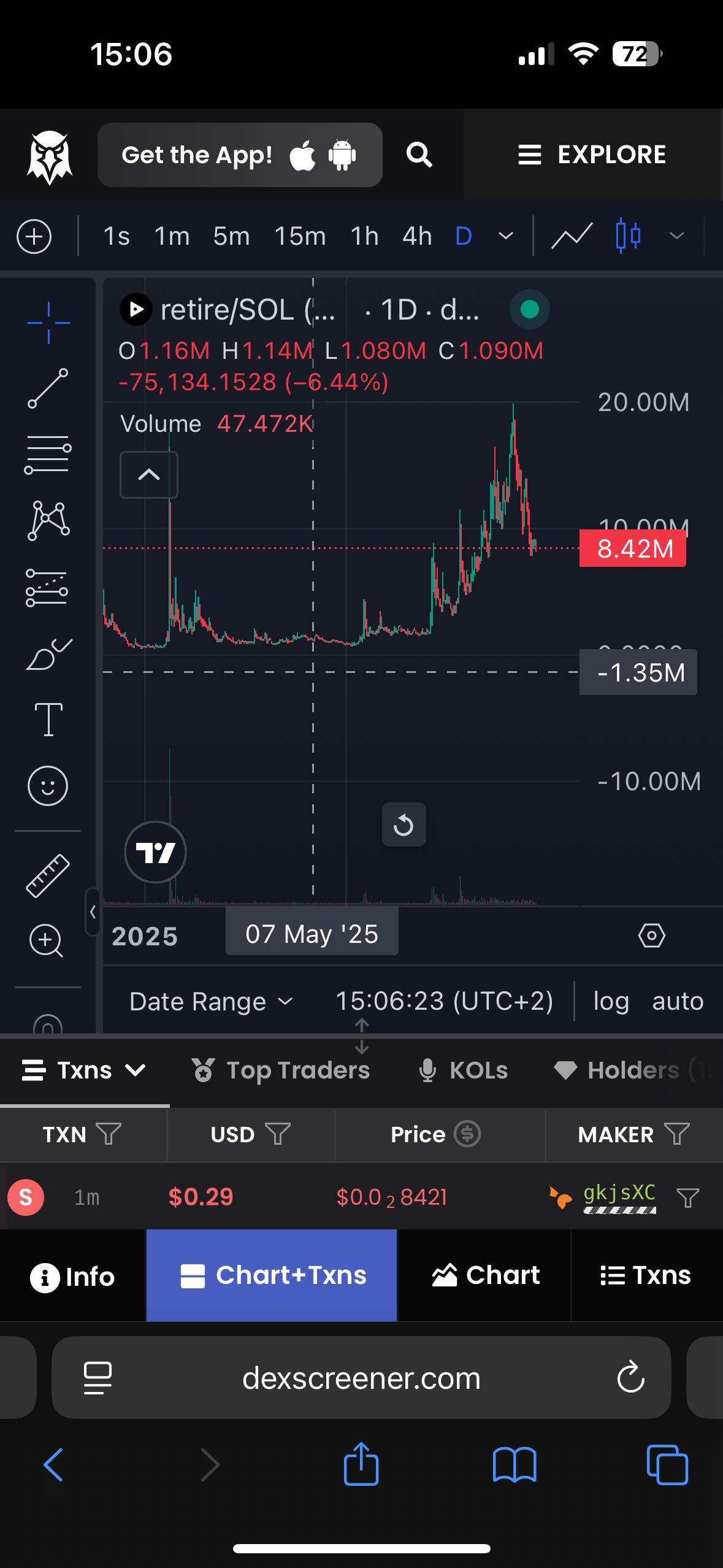
Task: Switch to the Top Traders tab
Action: 281,1070
